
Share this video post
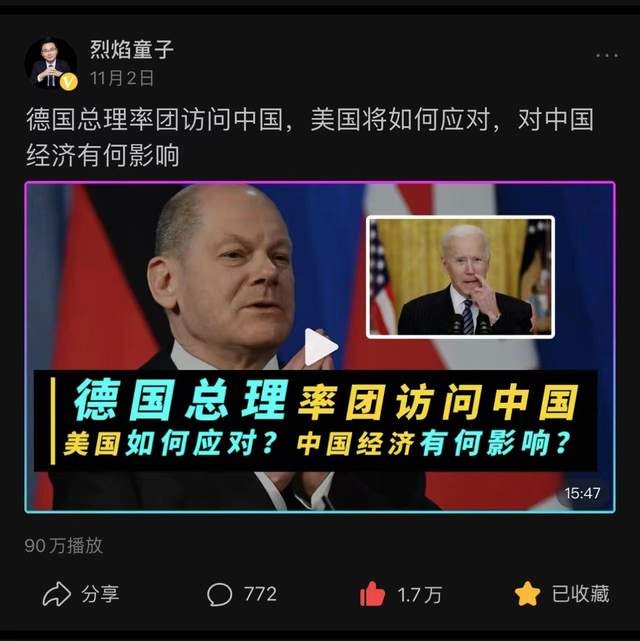pyautogui.click(x=80, y=594)
